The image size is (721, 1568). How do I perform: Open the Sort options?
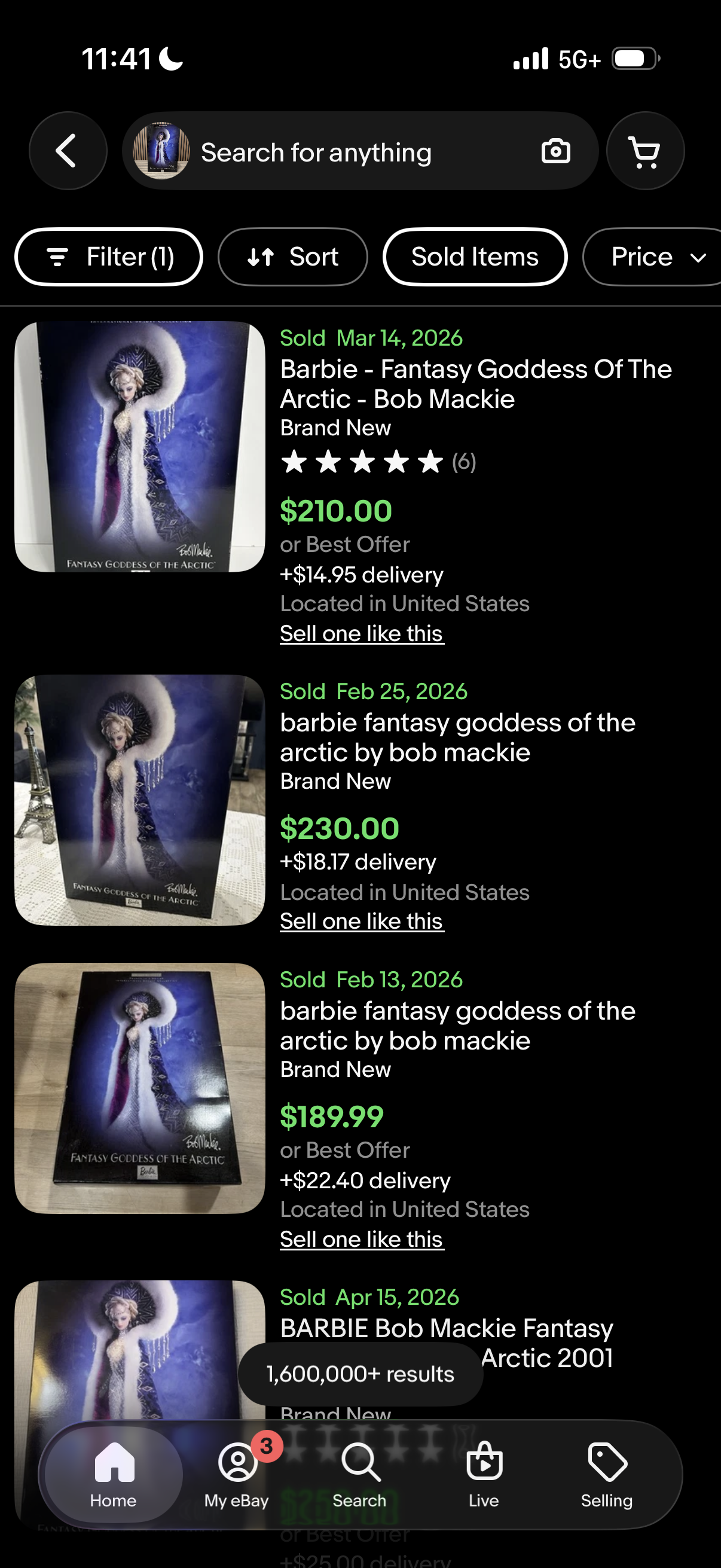(x=293, y=257)
